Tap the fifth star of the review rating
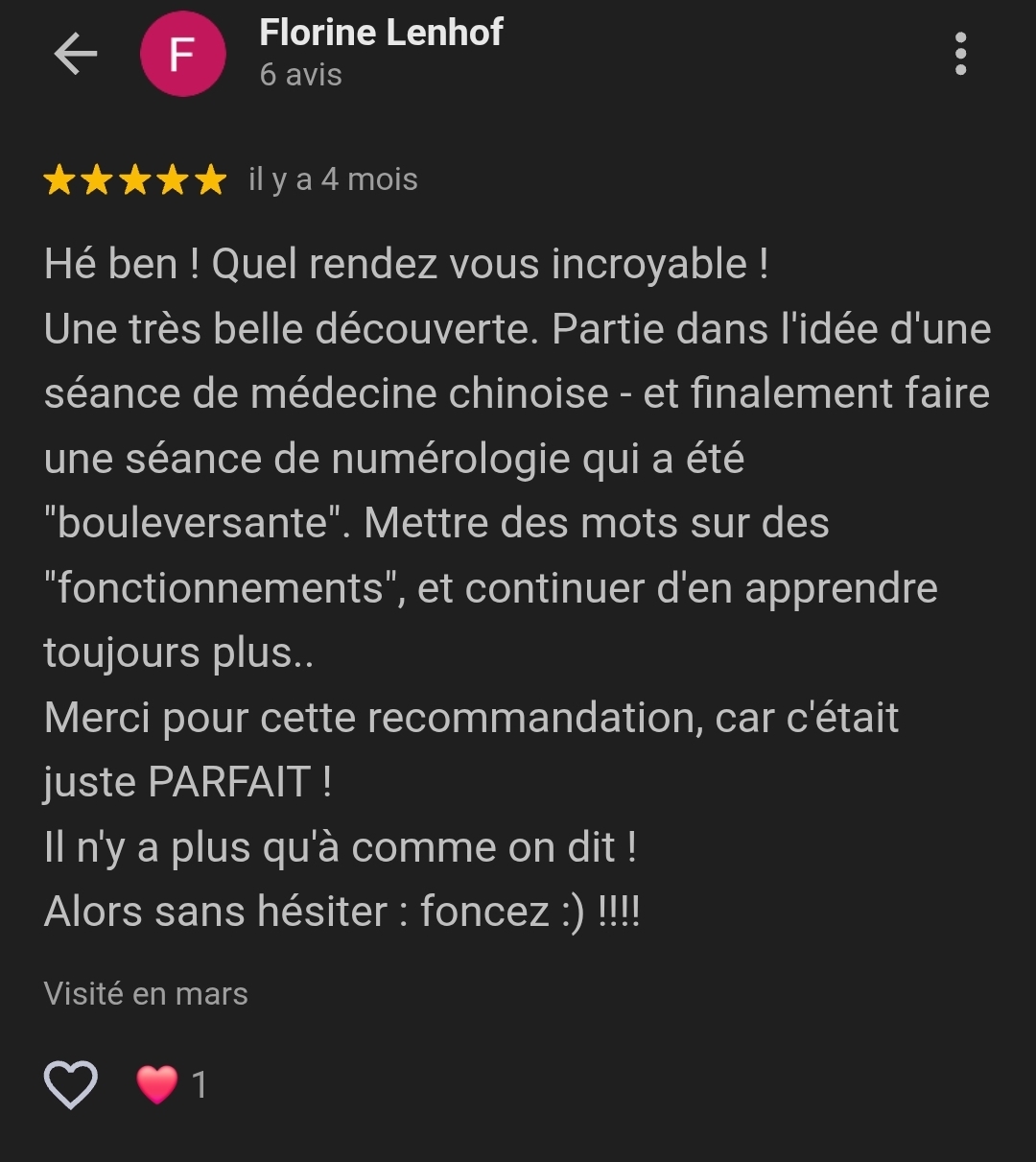The width and height of the screenshot is (1036, 1162). pyautogui.click(x=209, y=178)
